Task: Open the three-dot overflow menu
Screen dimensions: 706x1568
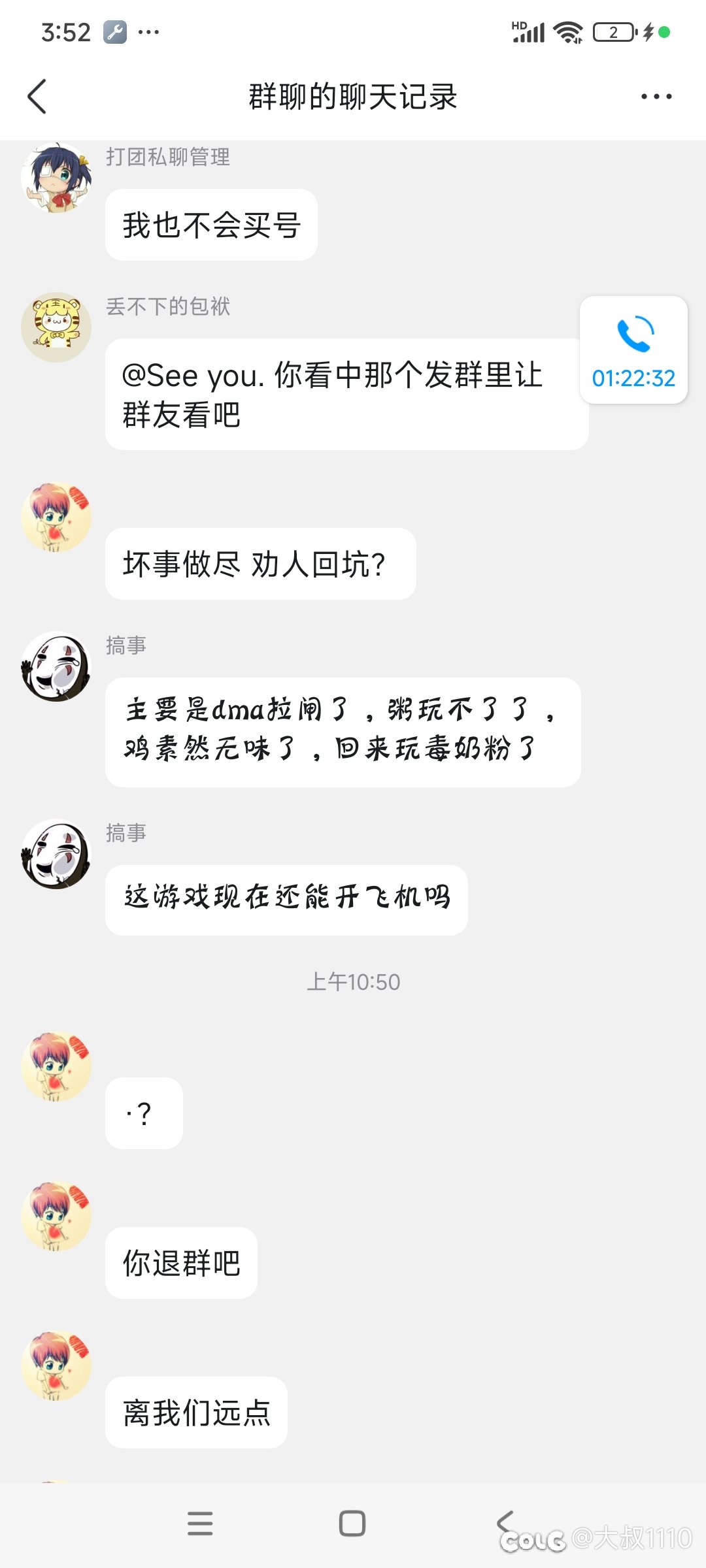Action: [x=656, y=97]
